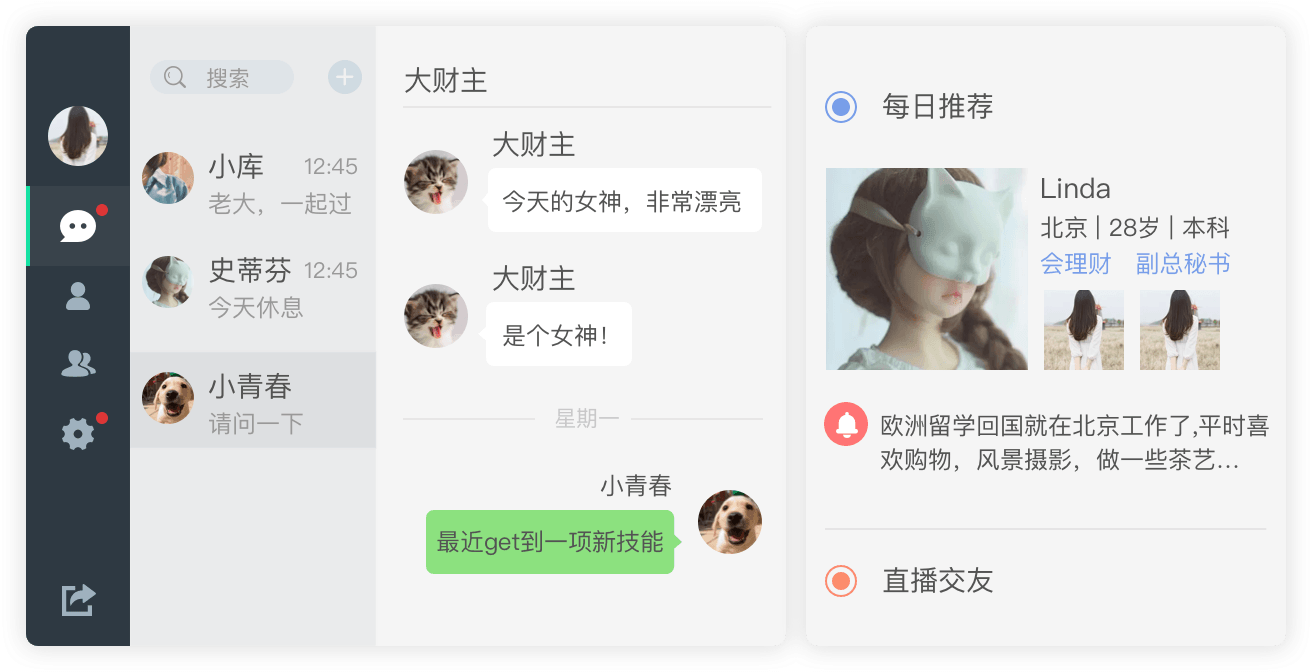View Linda's second small photo thumbnail
1312x672 pixels.
point(1180,330)
